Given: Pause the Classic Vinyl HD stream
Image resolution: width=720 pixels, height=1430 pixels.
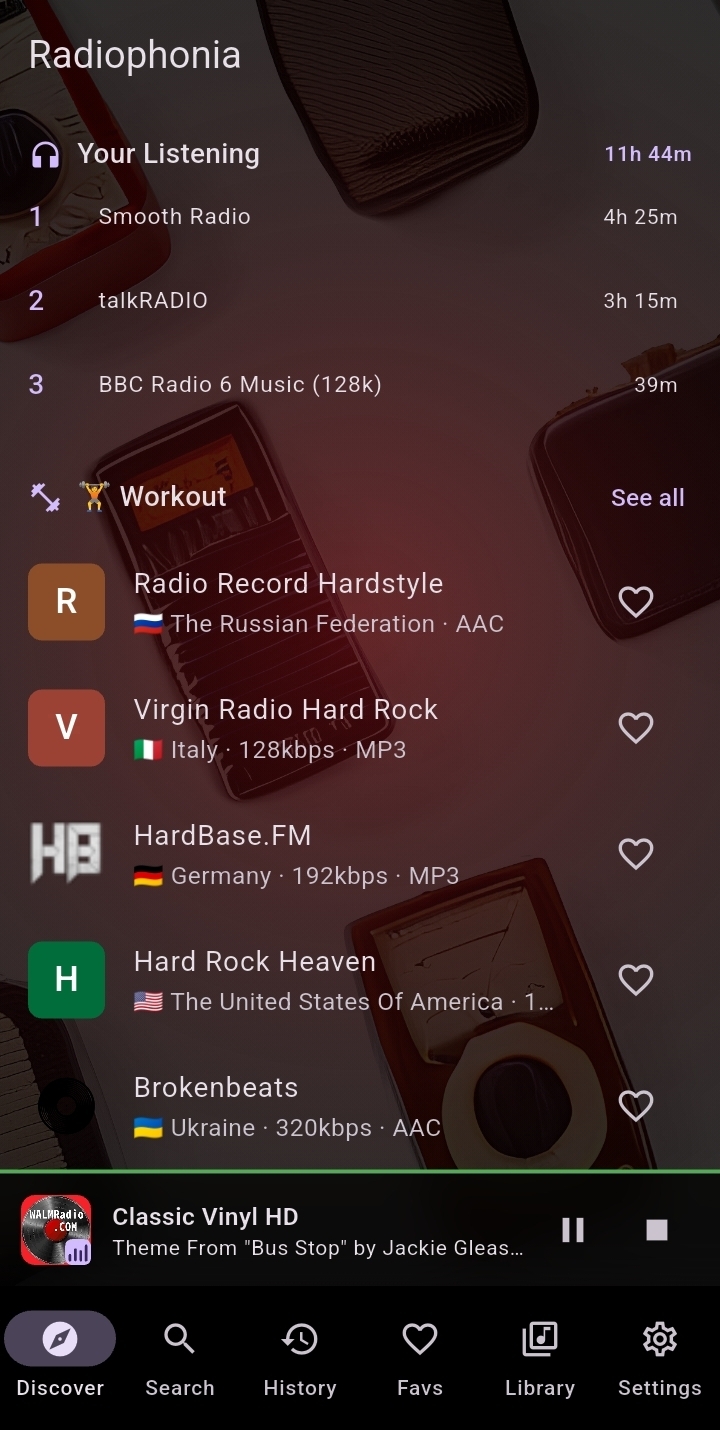Looking at the screenshot, I should click(572, 1230).
